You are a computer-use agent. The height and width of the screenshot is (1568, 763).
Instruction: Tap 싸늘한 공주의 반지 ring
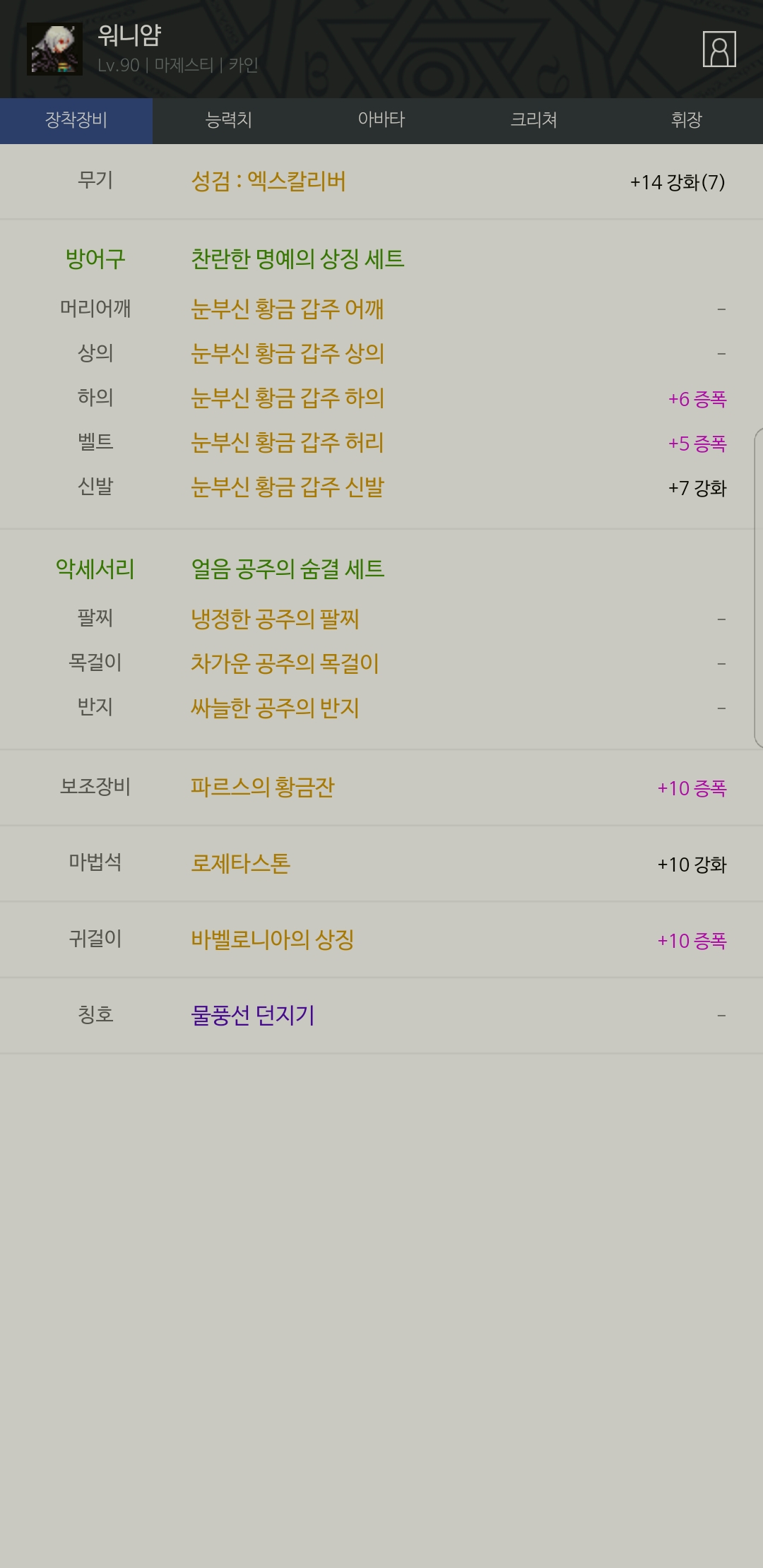[x=275, y=708]
